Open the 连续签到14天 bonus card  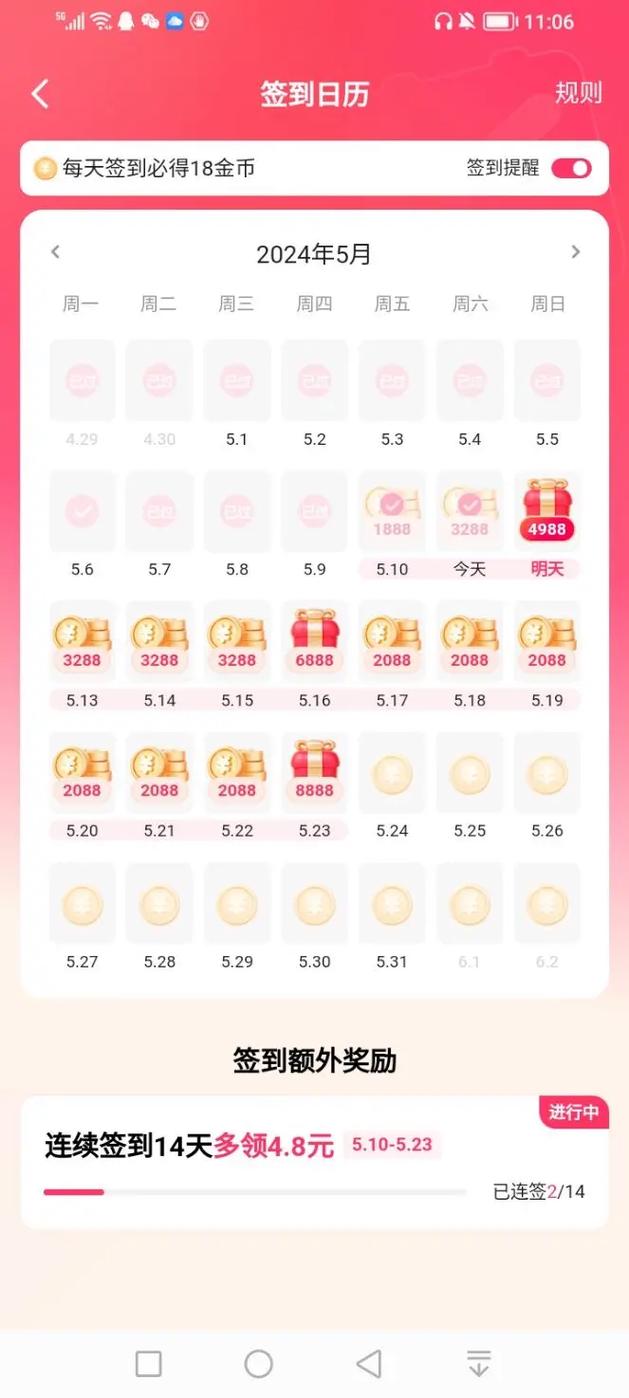[x=314, y=1161]
